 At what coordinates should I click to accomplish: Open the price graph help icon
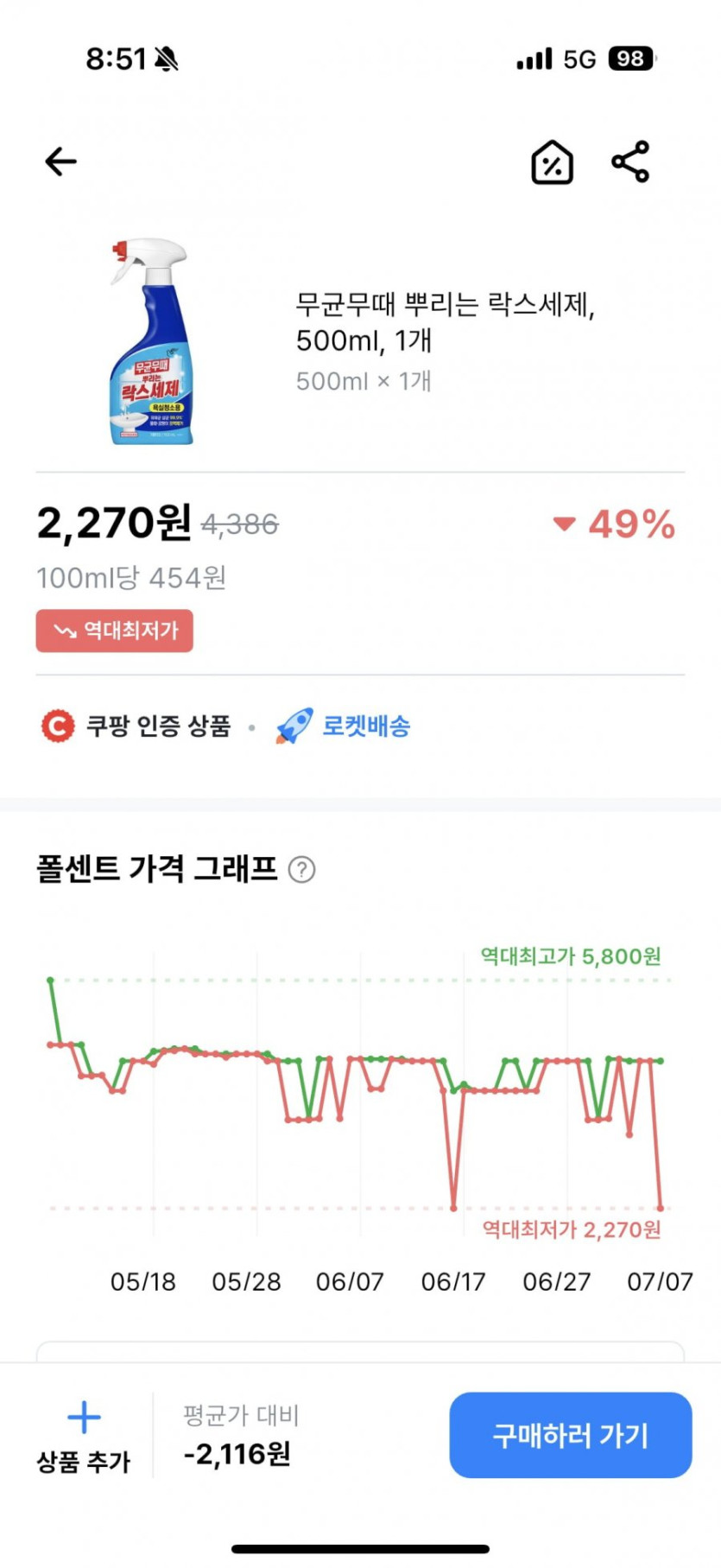pos(301,869)
